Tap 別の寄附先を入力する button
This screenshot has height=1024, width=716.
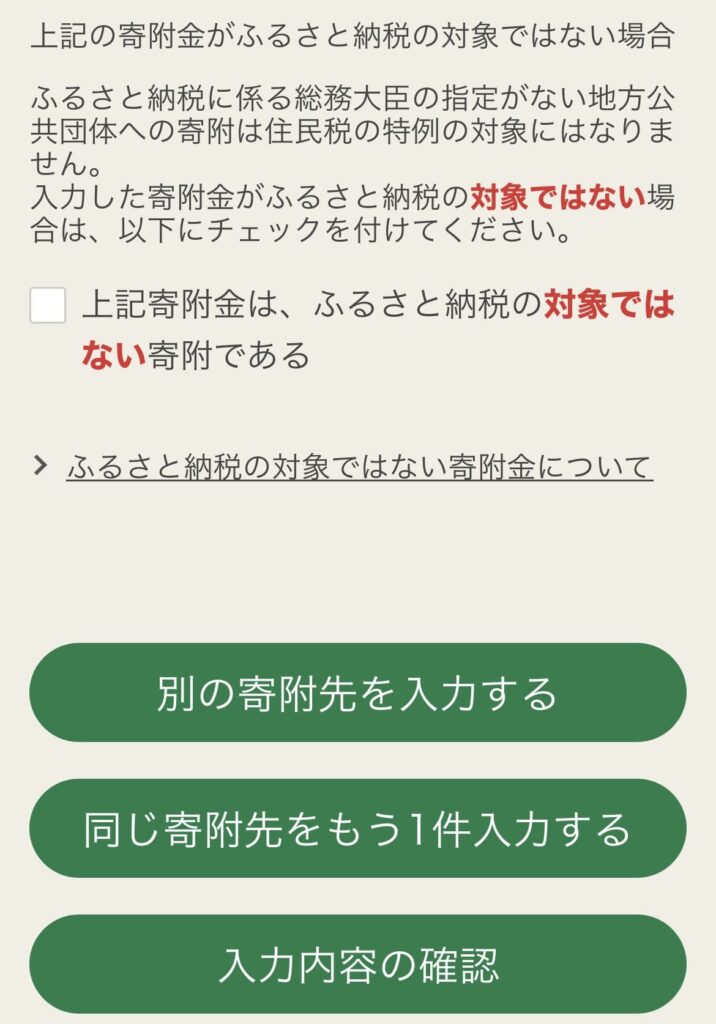pyautogui.click(x=357, y=692)
